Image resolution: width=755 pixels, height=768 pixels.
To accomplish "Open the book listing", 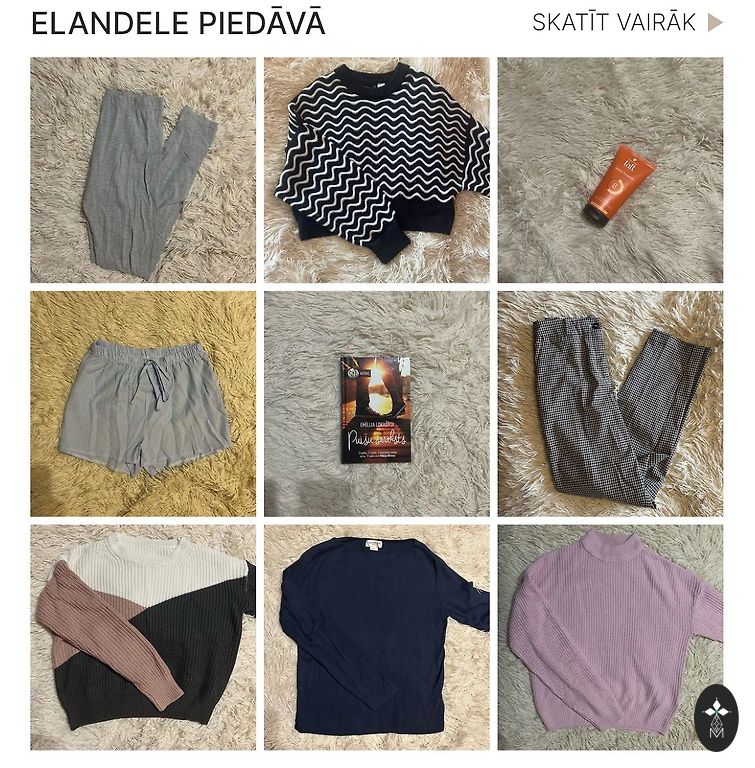I will click(x=377, y=404).
